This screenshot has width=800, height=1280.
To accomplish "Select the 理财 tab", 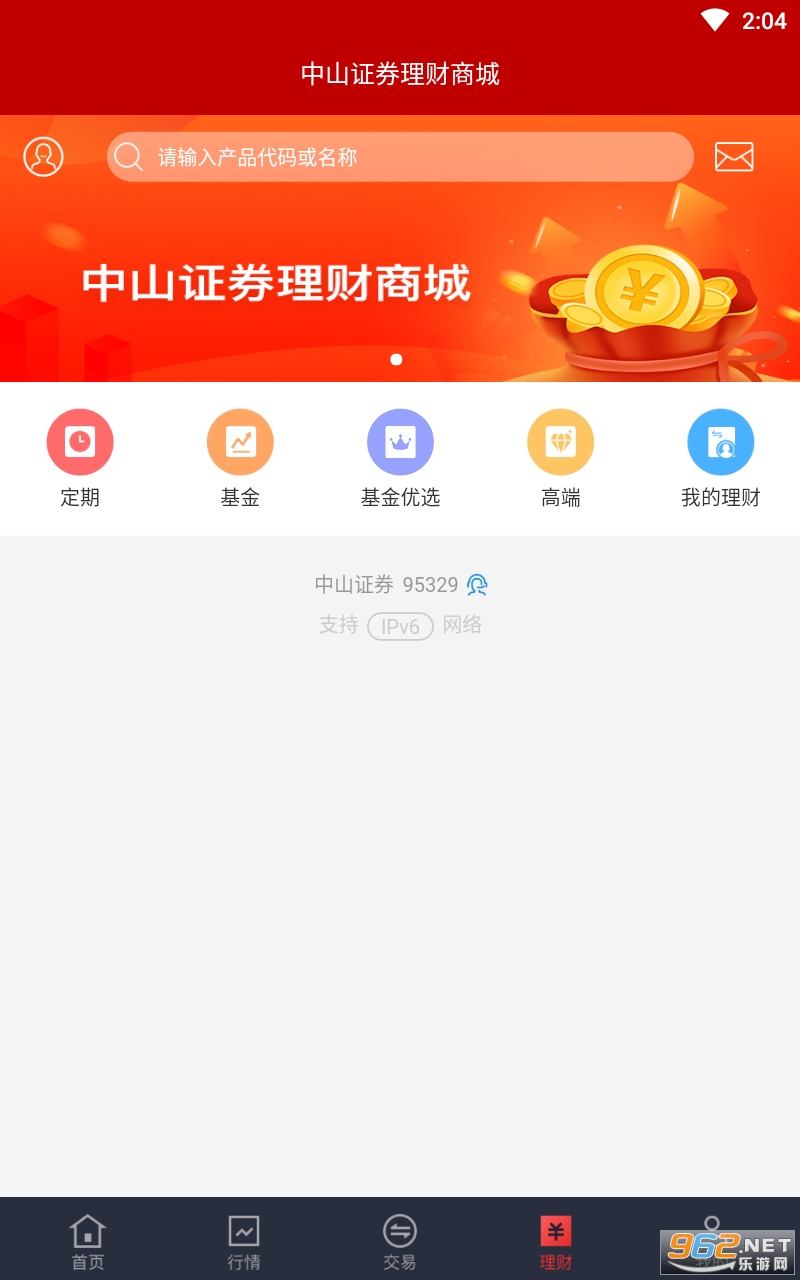I will tap(556, 1242).
